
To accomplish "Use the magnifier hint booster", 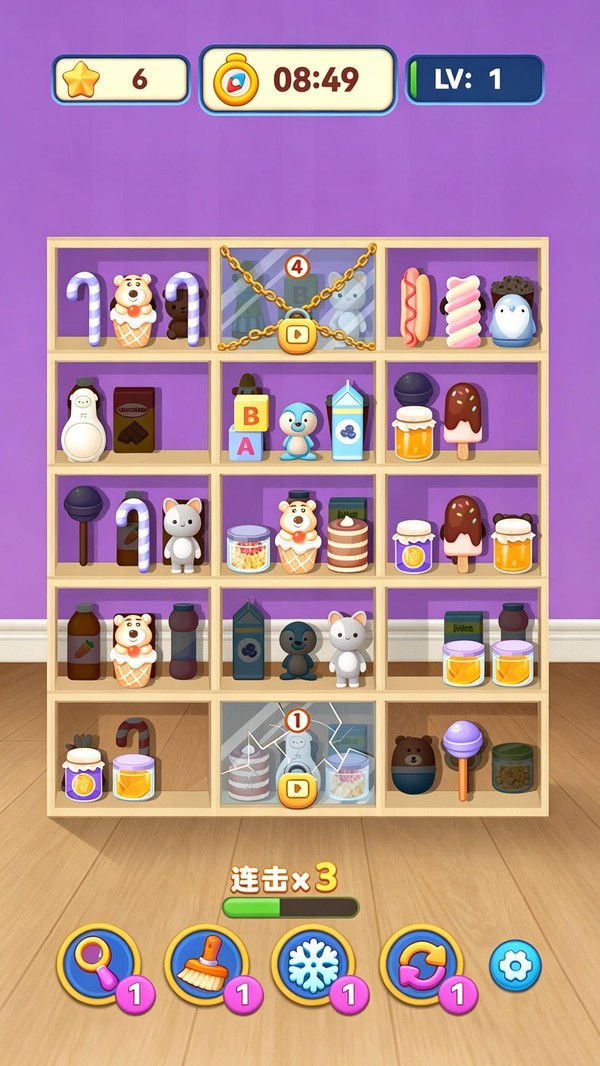I will pyautogui.click(x=99, y=964).
